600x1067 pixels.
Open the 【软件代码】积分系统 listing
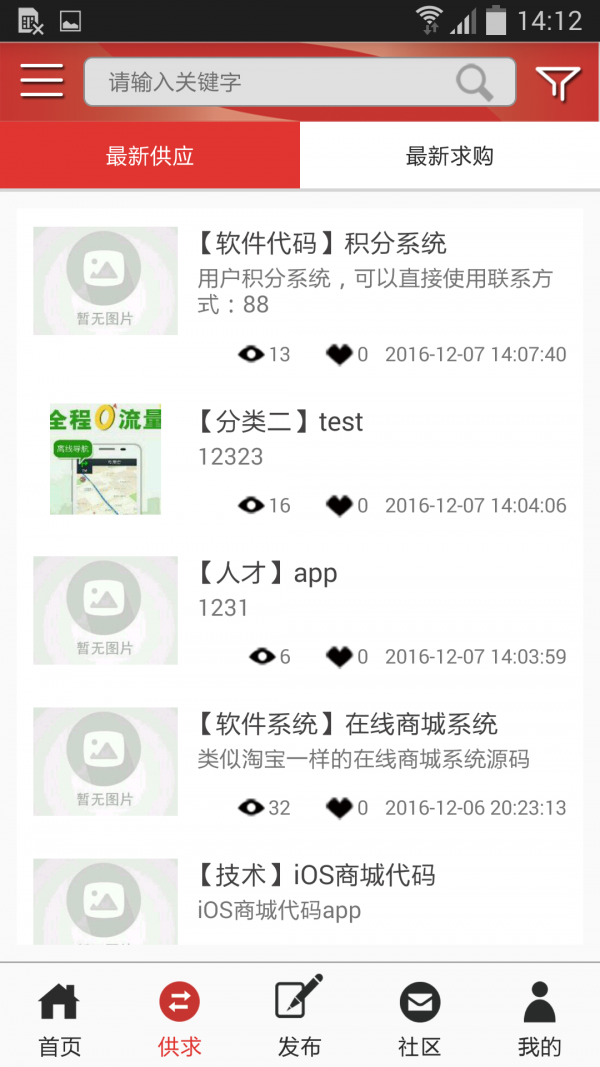click(321, 243)
